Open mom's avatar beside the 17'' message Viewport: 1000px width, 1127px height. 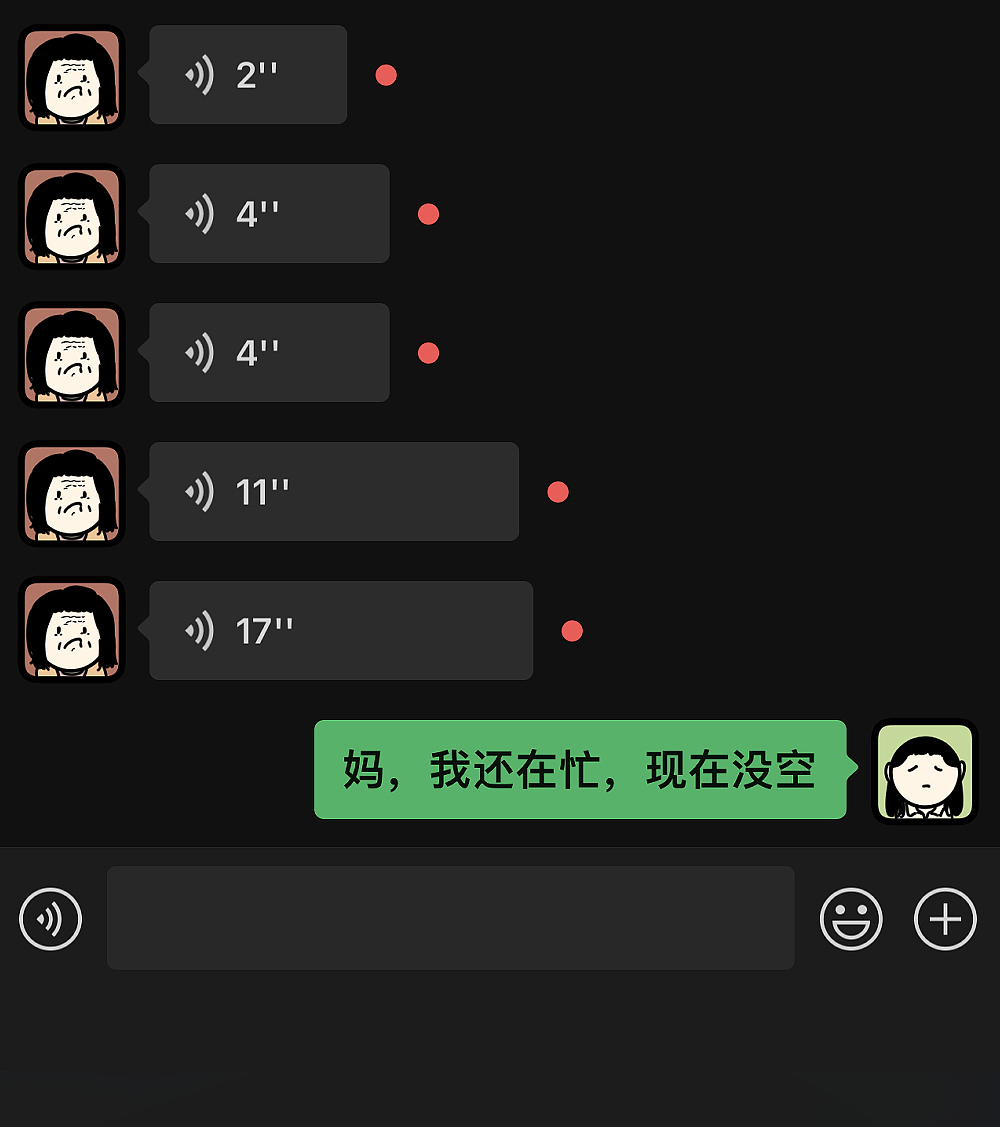pos(71,630)
